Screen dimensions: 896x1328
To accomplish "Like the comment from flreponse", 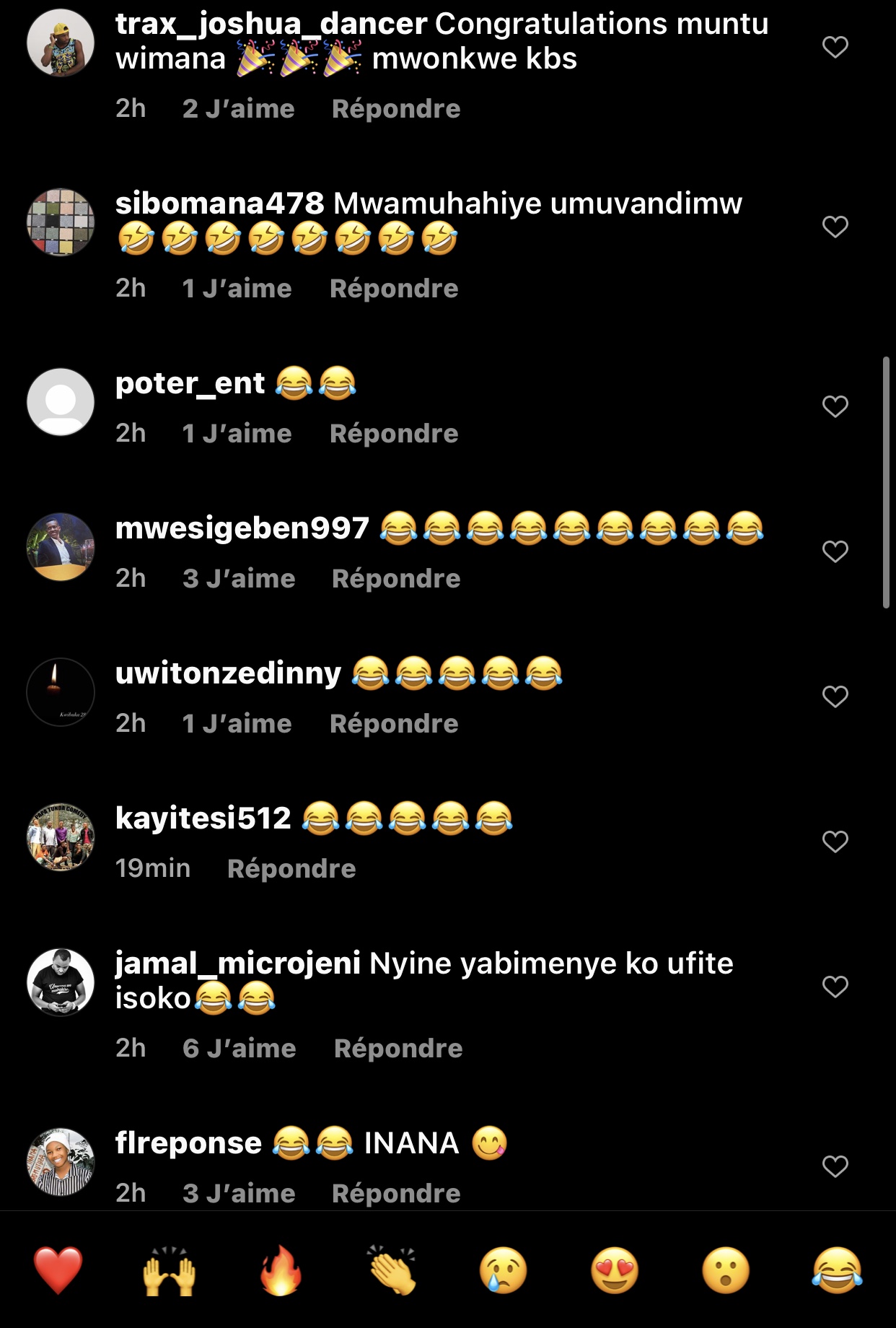I will (x=835, y=1166).
